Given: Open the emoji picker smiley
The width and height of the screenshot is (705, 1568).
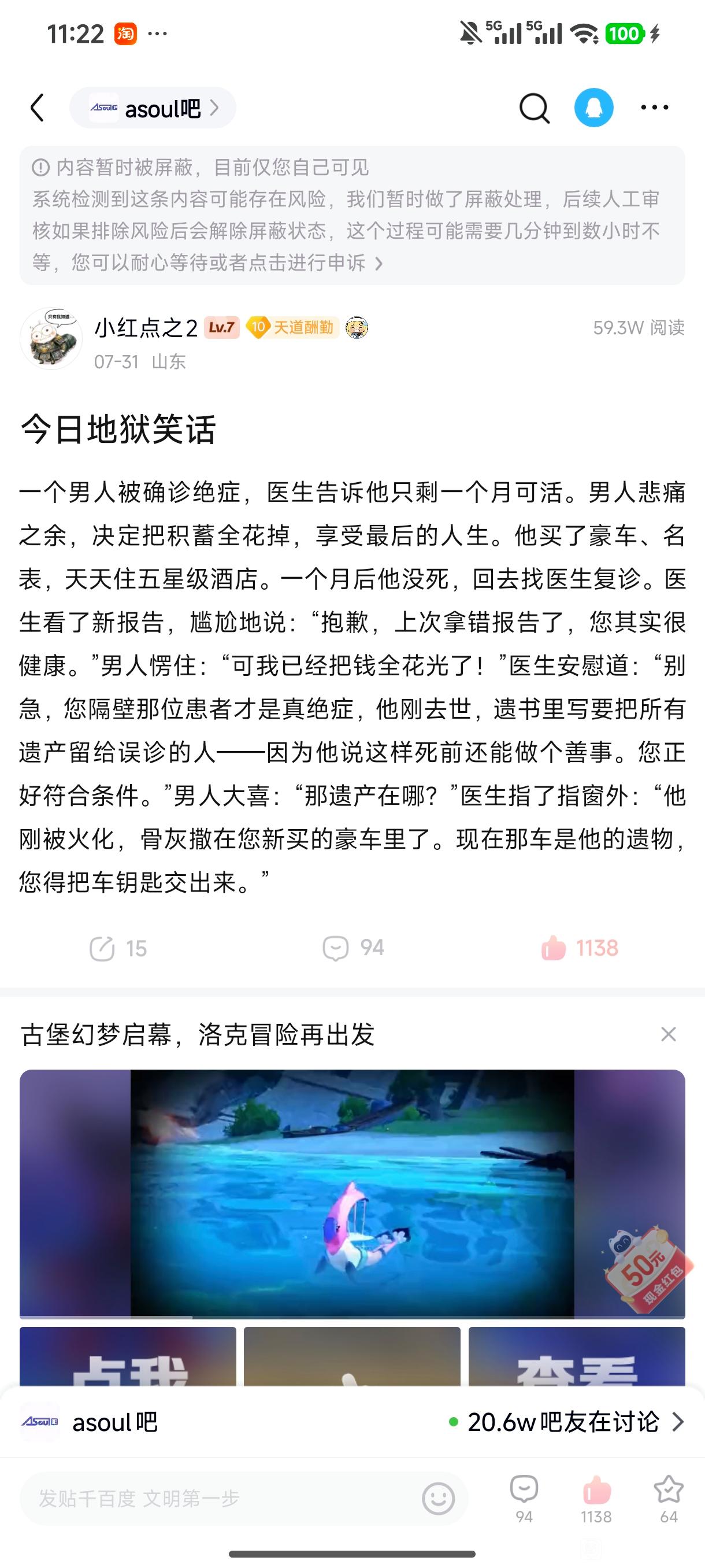Looking at the screenshot, I should [x=438, y=1499].
